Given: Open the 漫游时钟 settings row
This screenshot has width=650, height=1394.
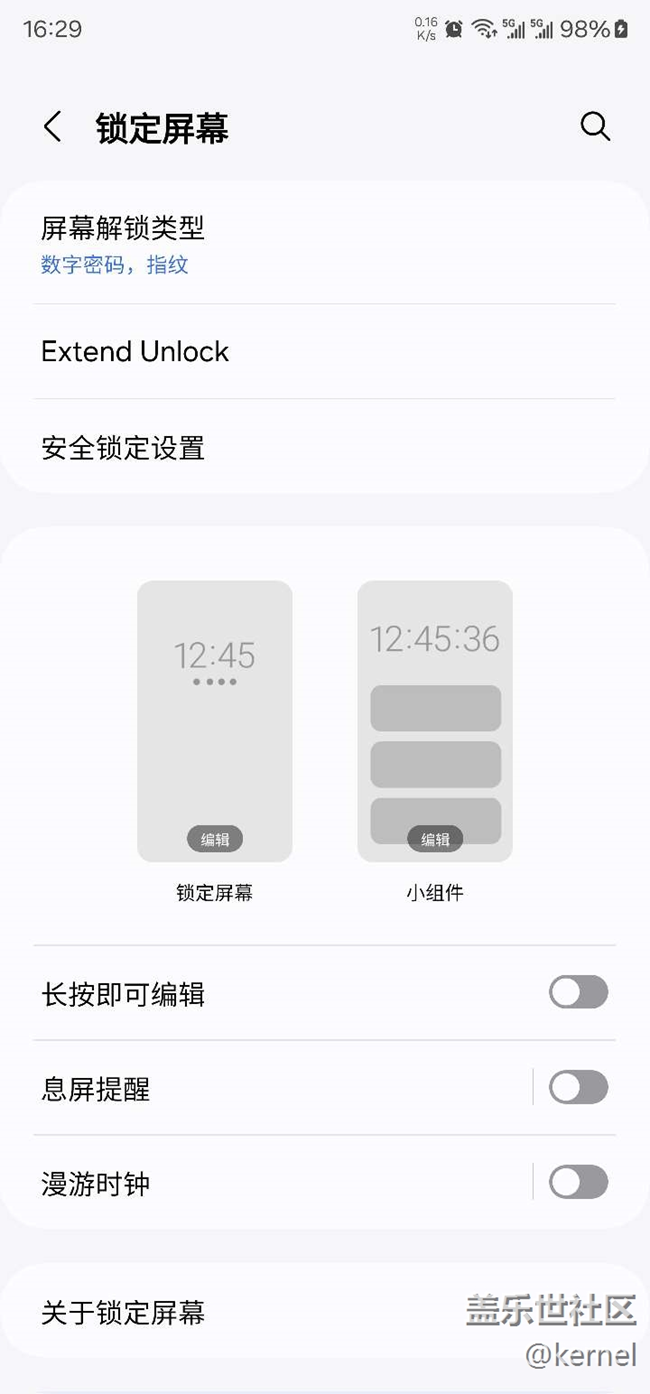Looking at the screenshot, I should [x=280, y=1183].
